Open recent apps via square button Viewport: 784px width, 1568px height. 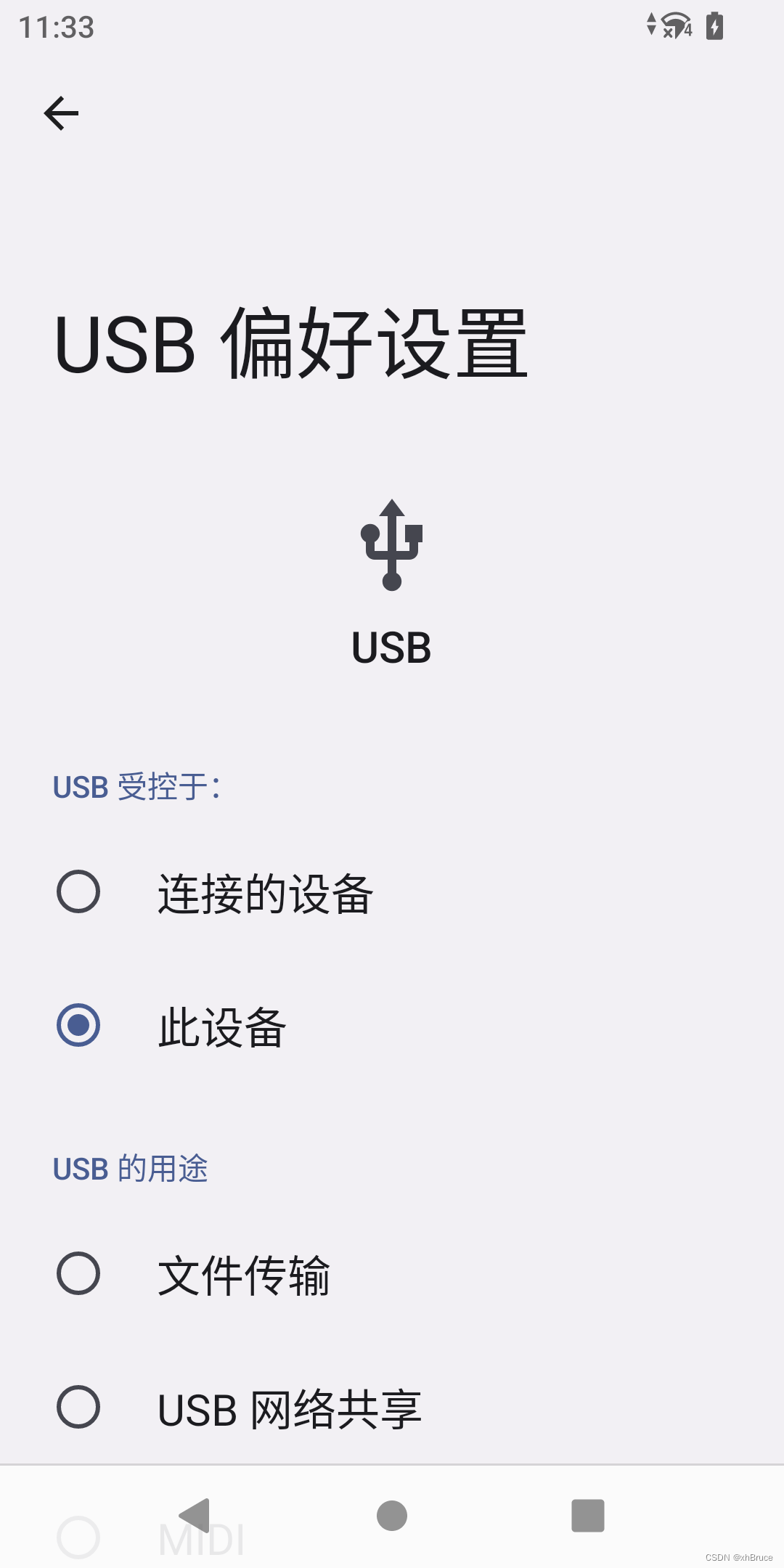pos(588,1516)
